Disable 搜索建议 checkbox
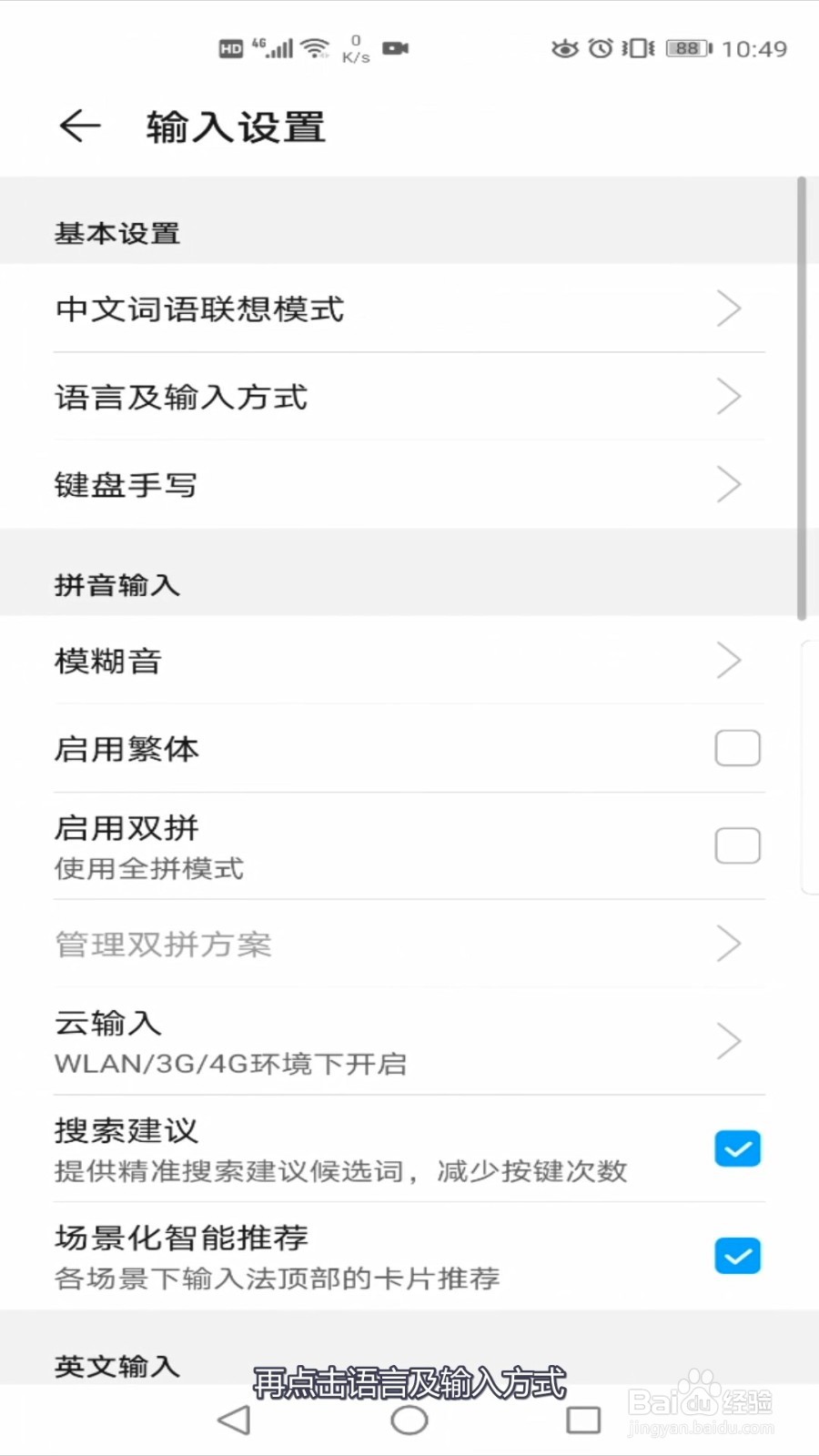The height and width of the screenshot is (1456, 819). [736, 1148]
